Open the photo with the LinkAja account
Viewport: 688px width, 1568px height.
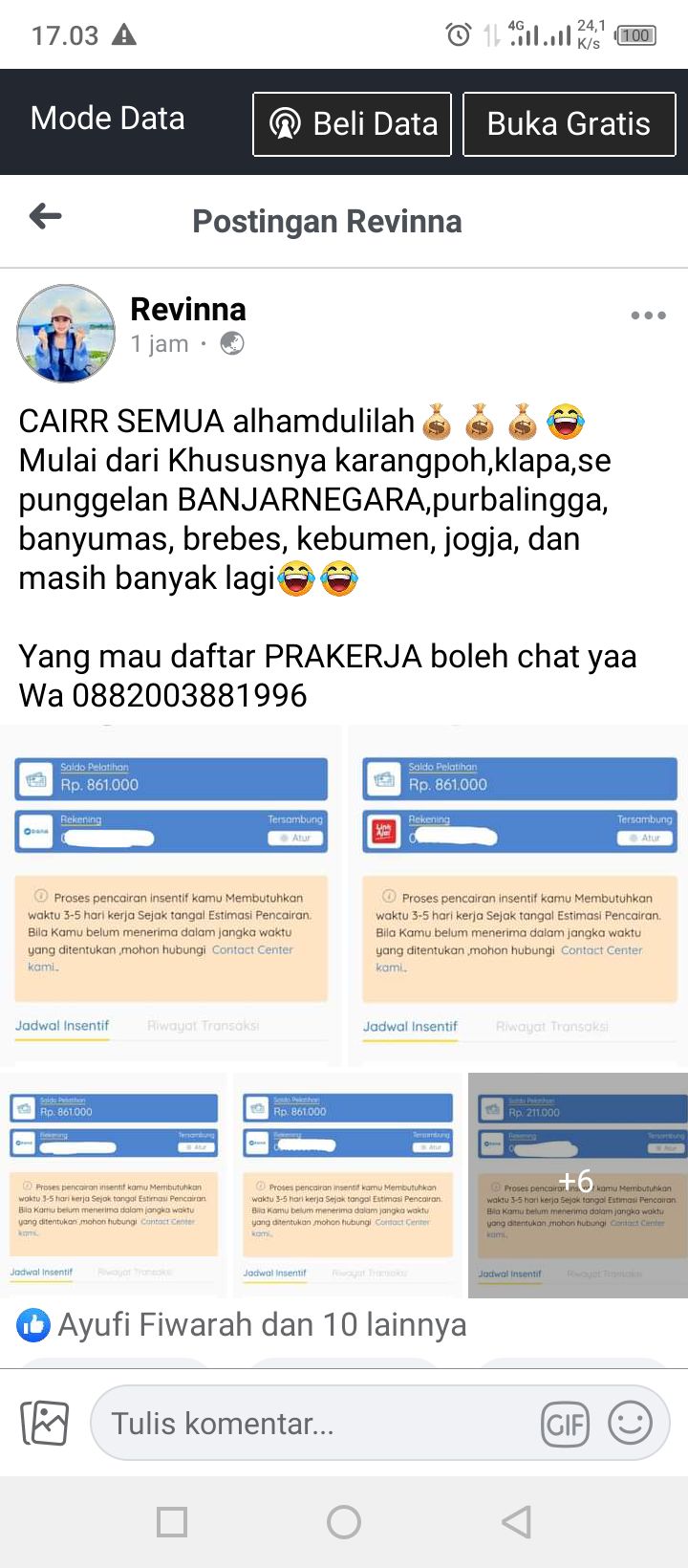(x=519, y=894)
